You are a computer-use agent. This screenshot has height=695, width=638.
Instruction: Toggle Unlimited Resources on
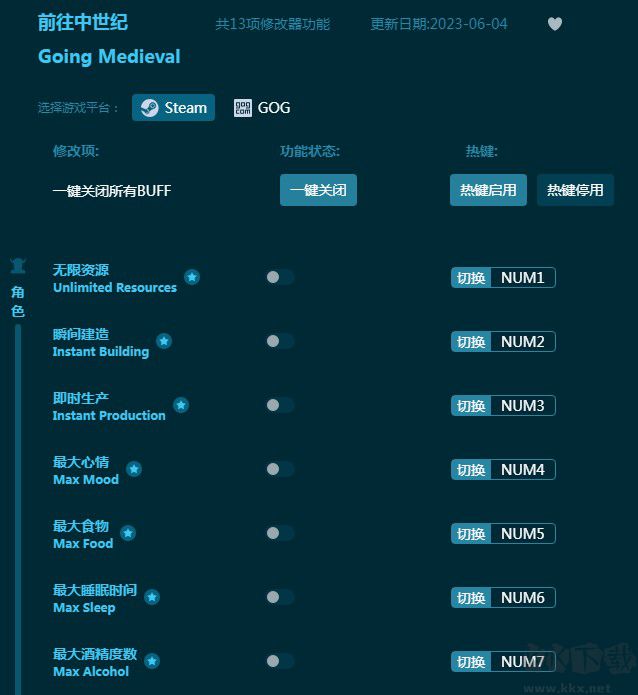tap(280, 277)
